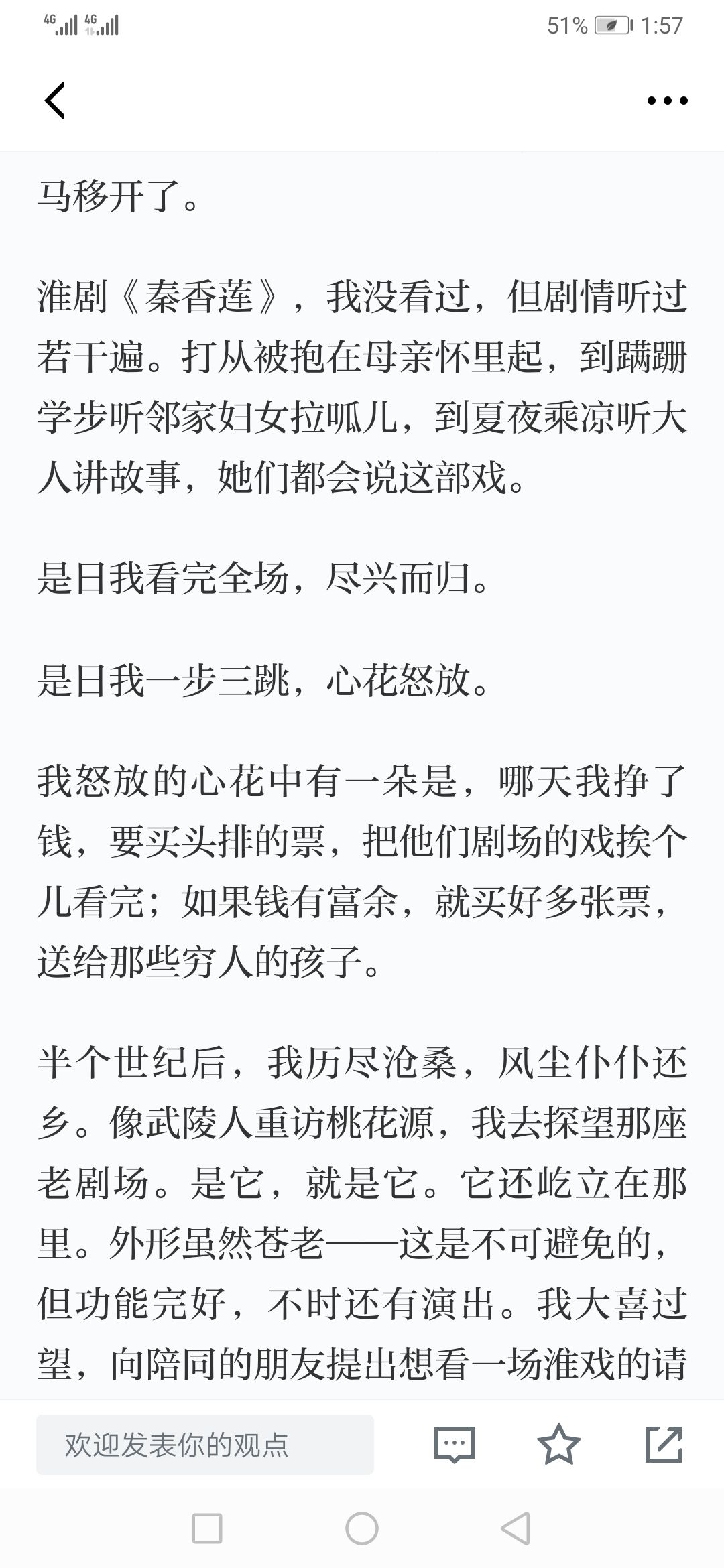
Task: Open recent apps from navigation bar
Action: [207, 1529]
